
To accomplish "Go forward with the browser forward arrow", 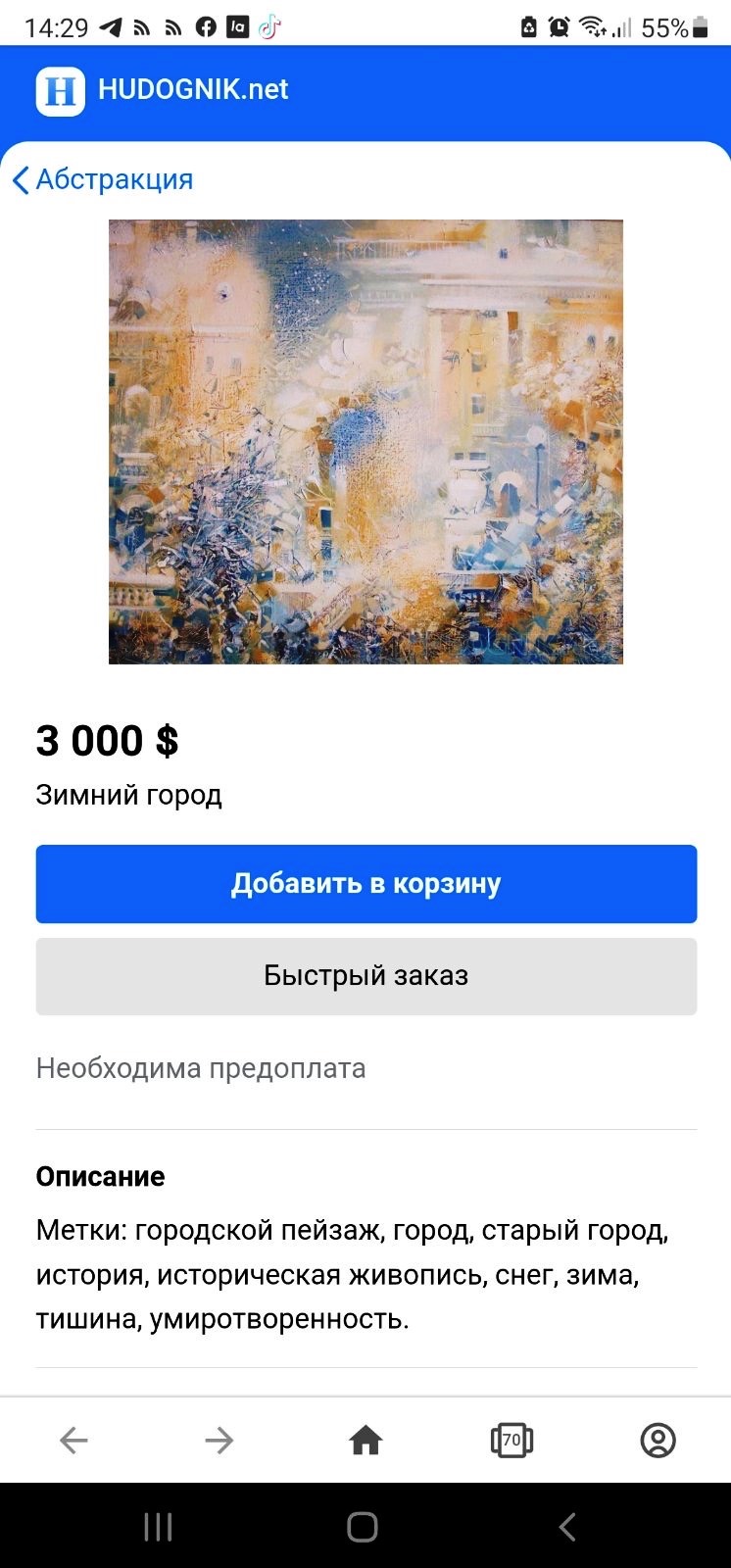I will [x=219, y=1440].
